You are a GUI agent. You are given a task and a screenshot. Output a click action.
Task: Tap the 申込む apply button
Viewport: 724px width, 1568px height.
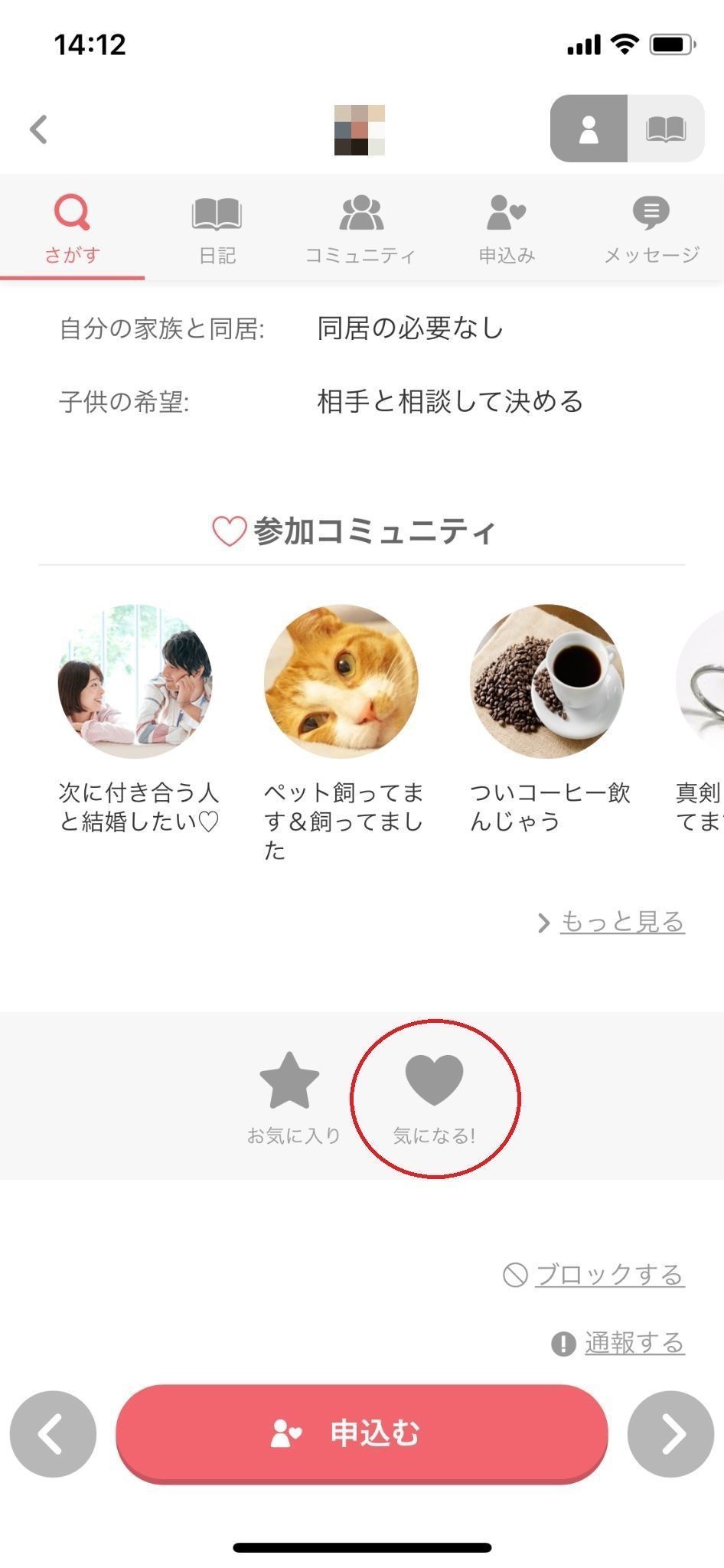click(361, 1432)
